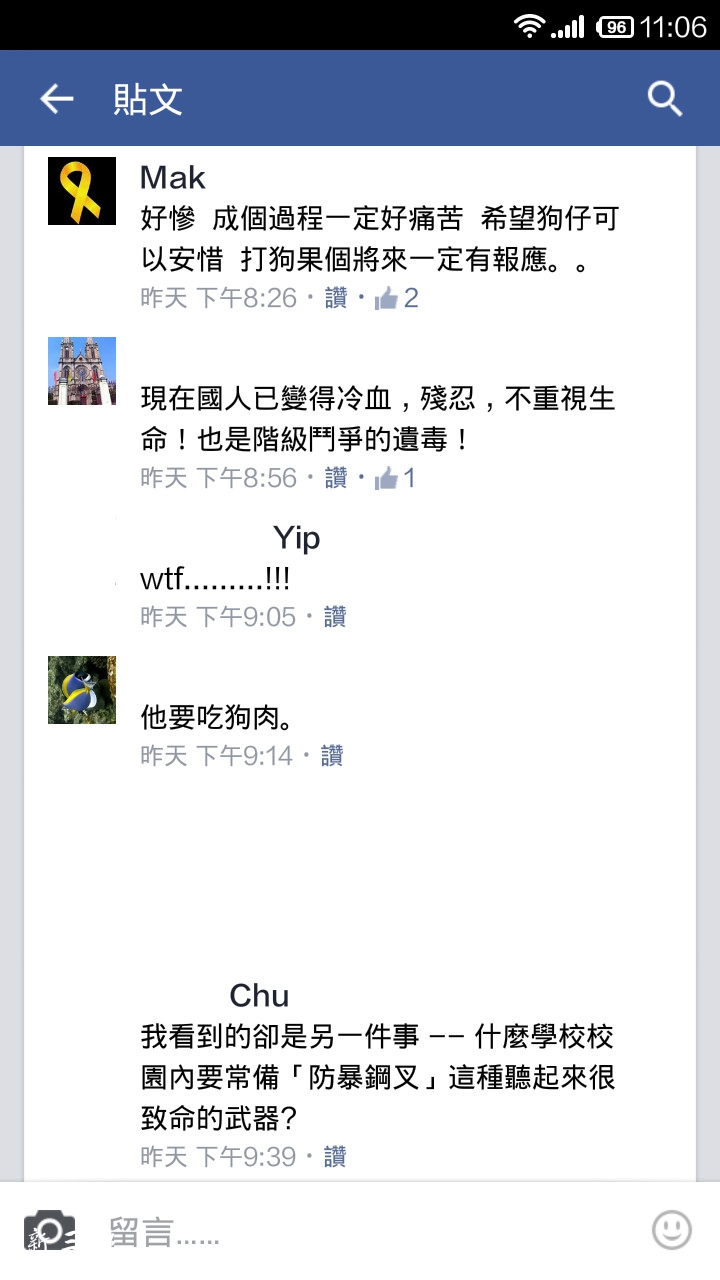Open the emoji smiley picker
The image size is (720, 1280).
[x=672, y=1230]
